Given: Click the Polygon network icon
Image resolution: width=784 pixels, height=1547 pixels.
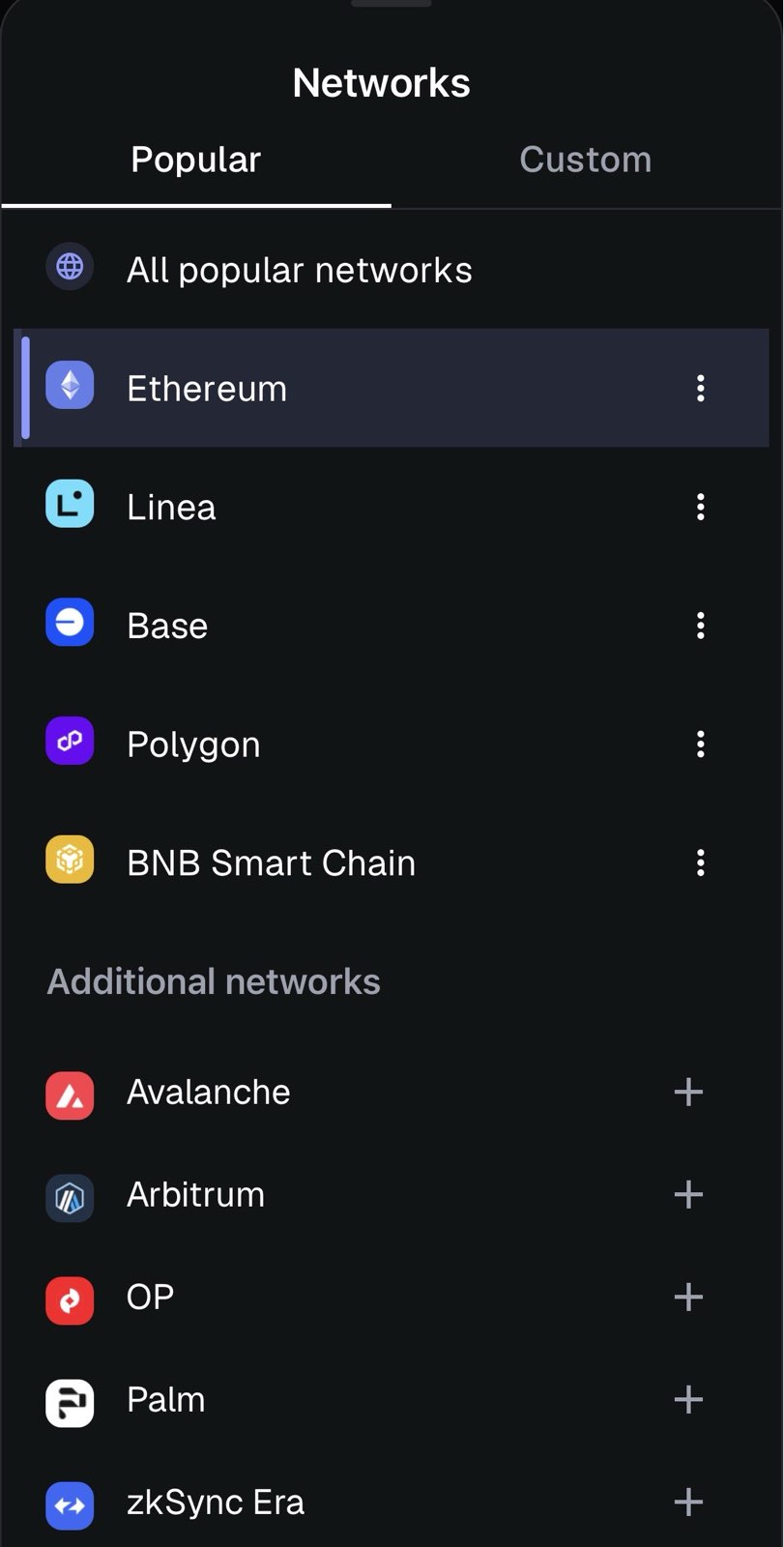Looking at the screenshot, I should [x=69, y=741].
